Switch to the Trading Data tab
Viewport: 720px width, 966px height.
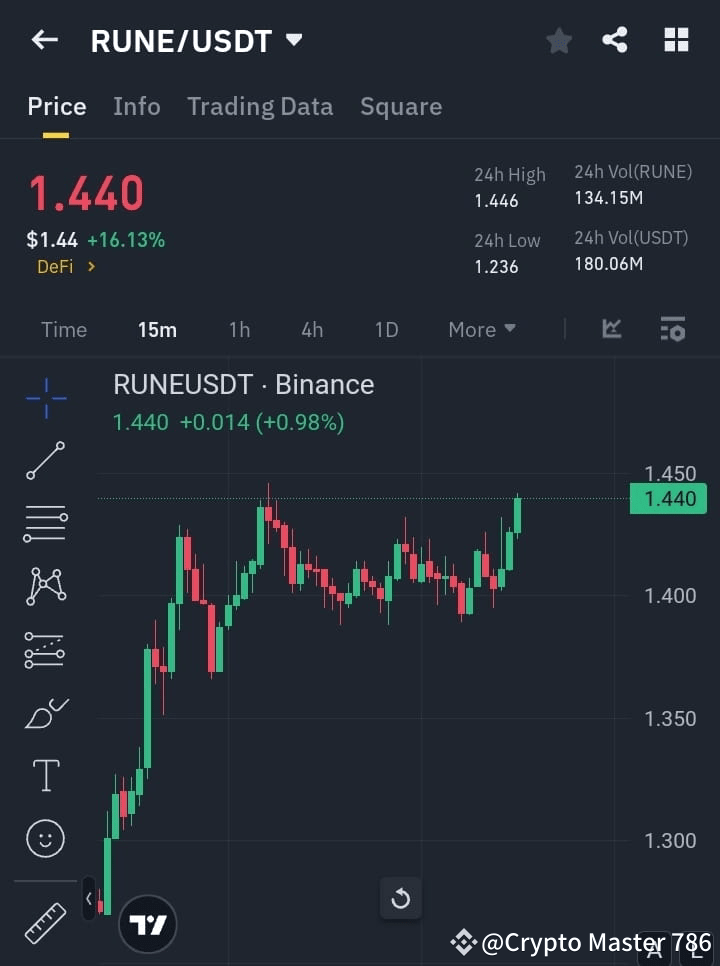[260, 106]
